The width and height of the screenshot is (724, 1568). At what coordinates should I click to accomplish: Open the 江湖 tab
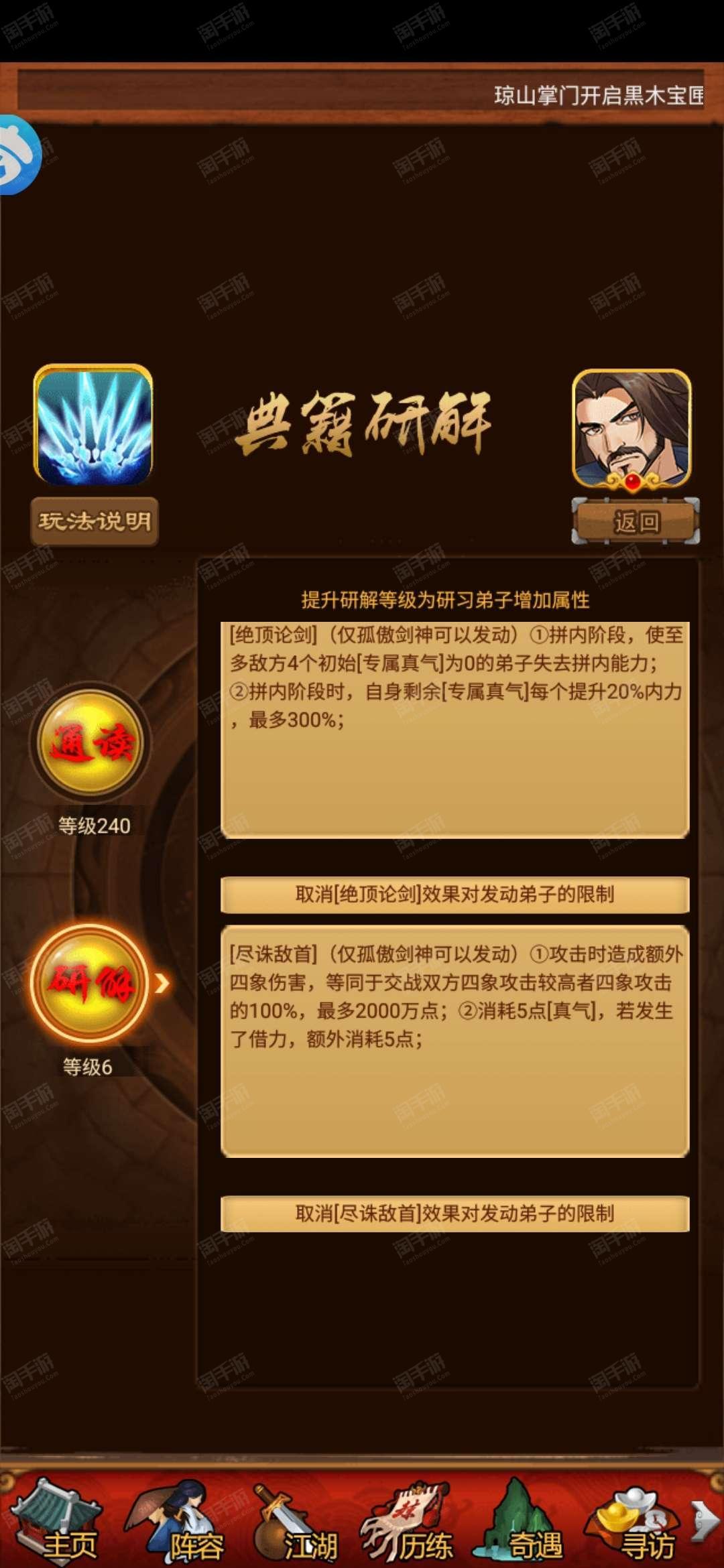pyautogui.click(x=296, y=1522)
